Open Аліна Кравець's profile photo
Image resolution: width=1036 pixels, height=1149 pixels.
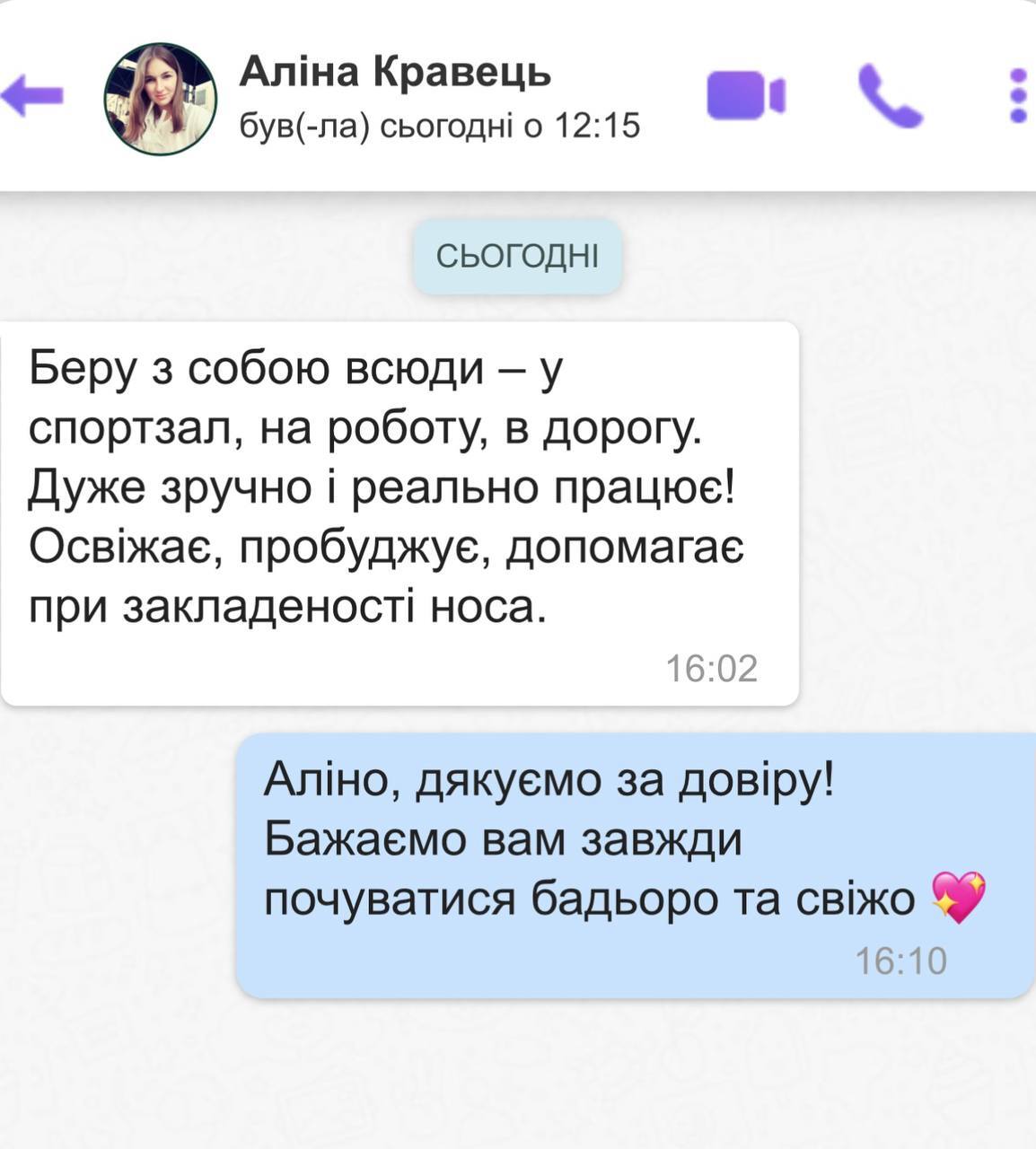[161, 99]
